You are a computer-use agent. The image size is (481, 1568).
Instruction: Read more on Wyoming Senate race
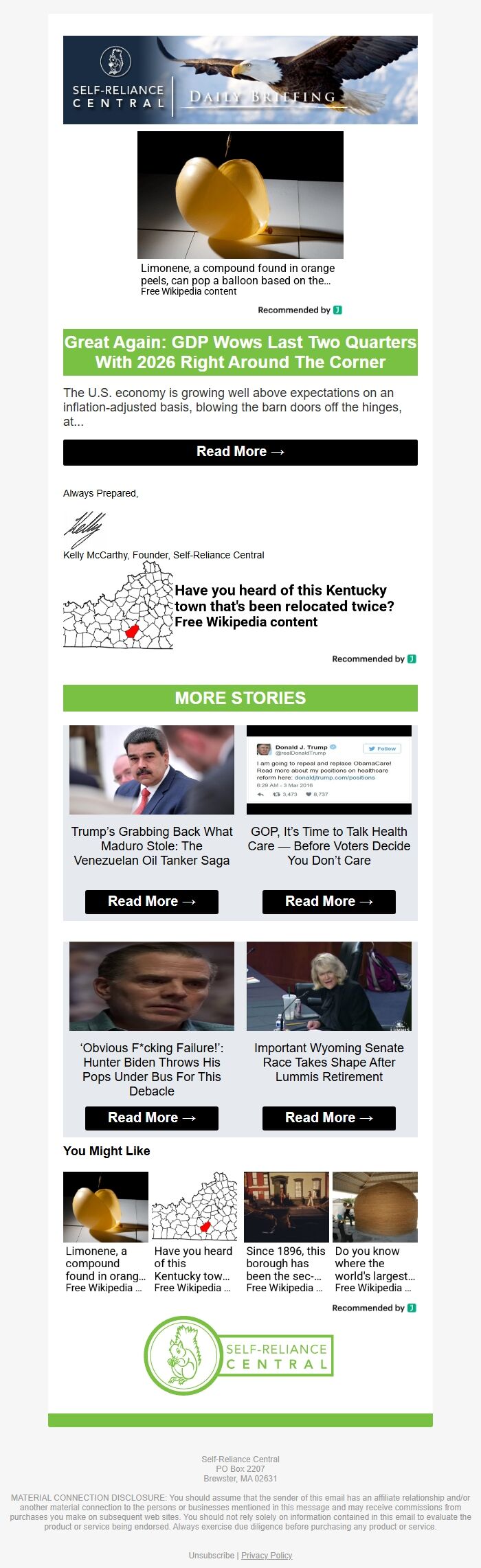coord(328,1117)
